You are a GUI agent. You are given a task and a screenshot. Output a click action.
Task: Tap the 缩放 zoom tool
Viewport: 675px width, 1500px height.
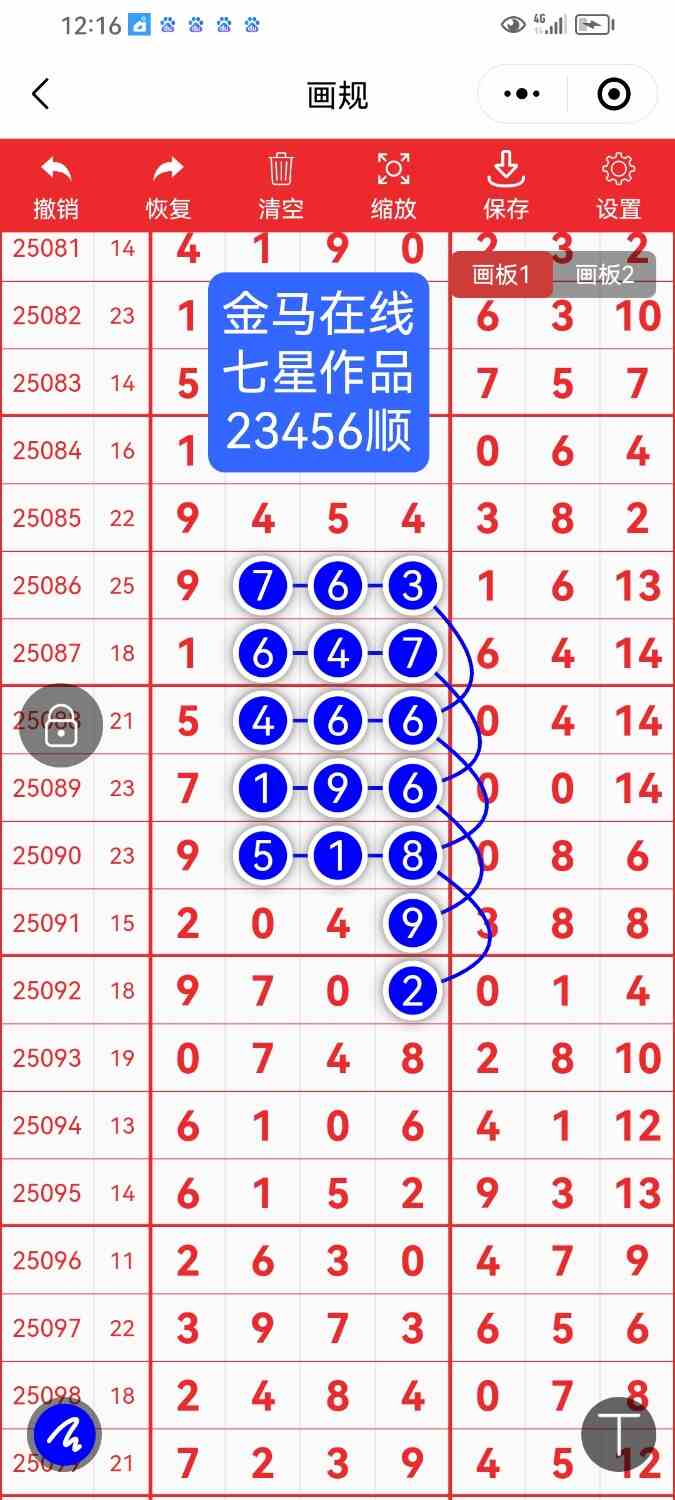(393, 186)
